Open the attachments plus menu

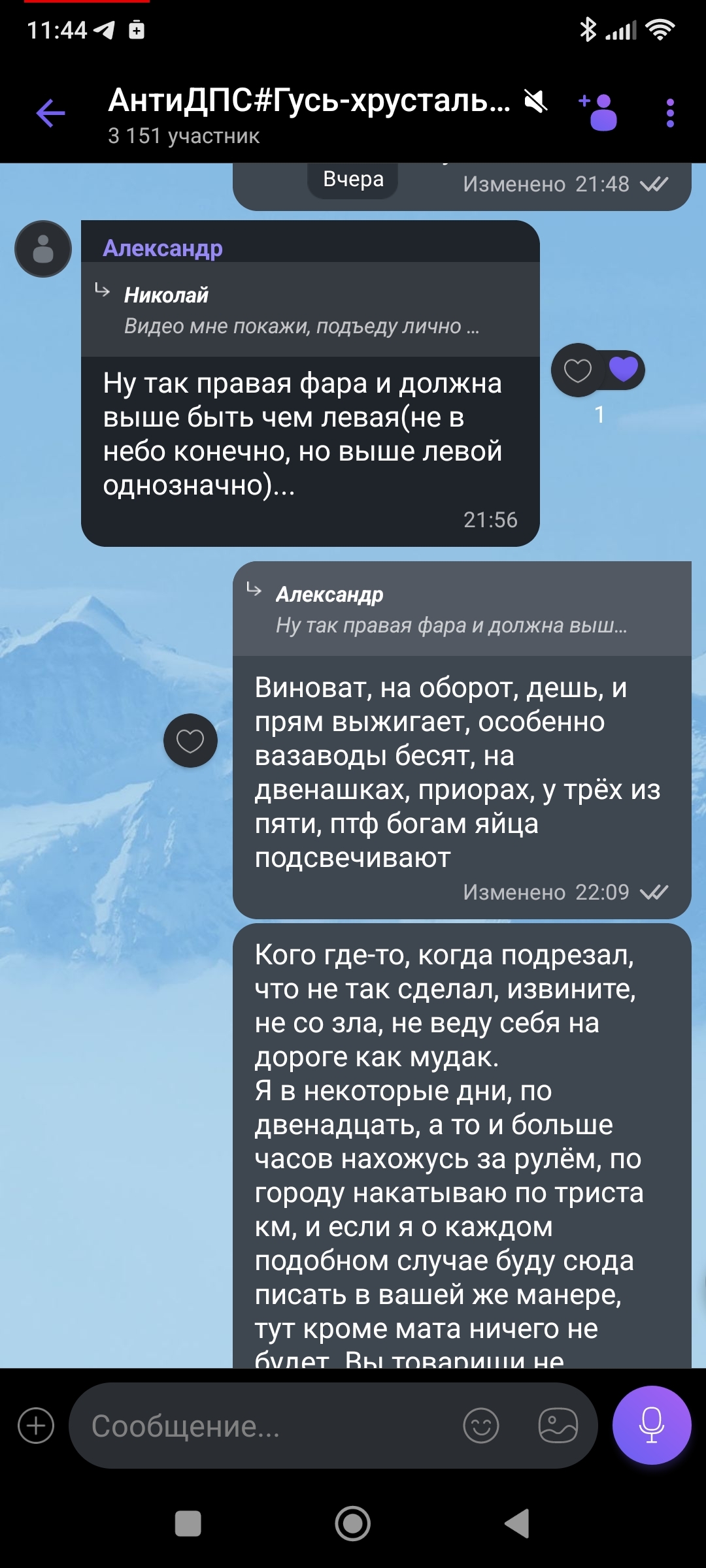pos(37,1426)
